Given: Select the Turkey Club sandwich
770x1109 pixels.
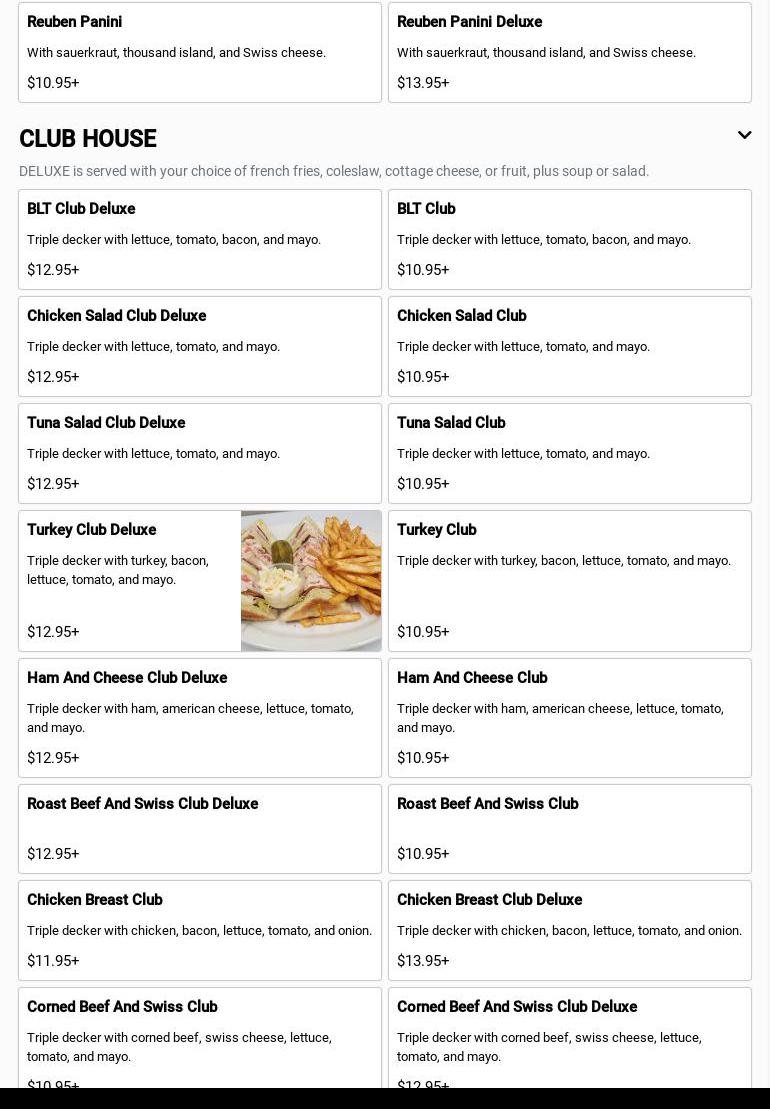Looking at the screenshot, I should (x=570, y=581).
